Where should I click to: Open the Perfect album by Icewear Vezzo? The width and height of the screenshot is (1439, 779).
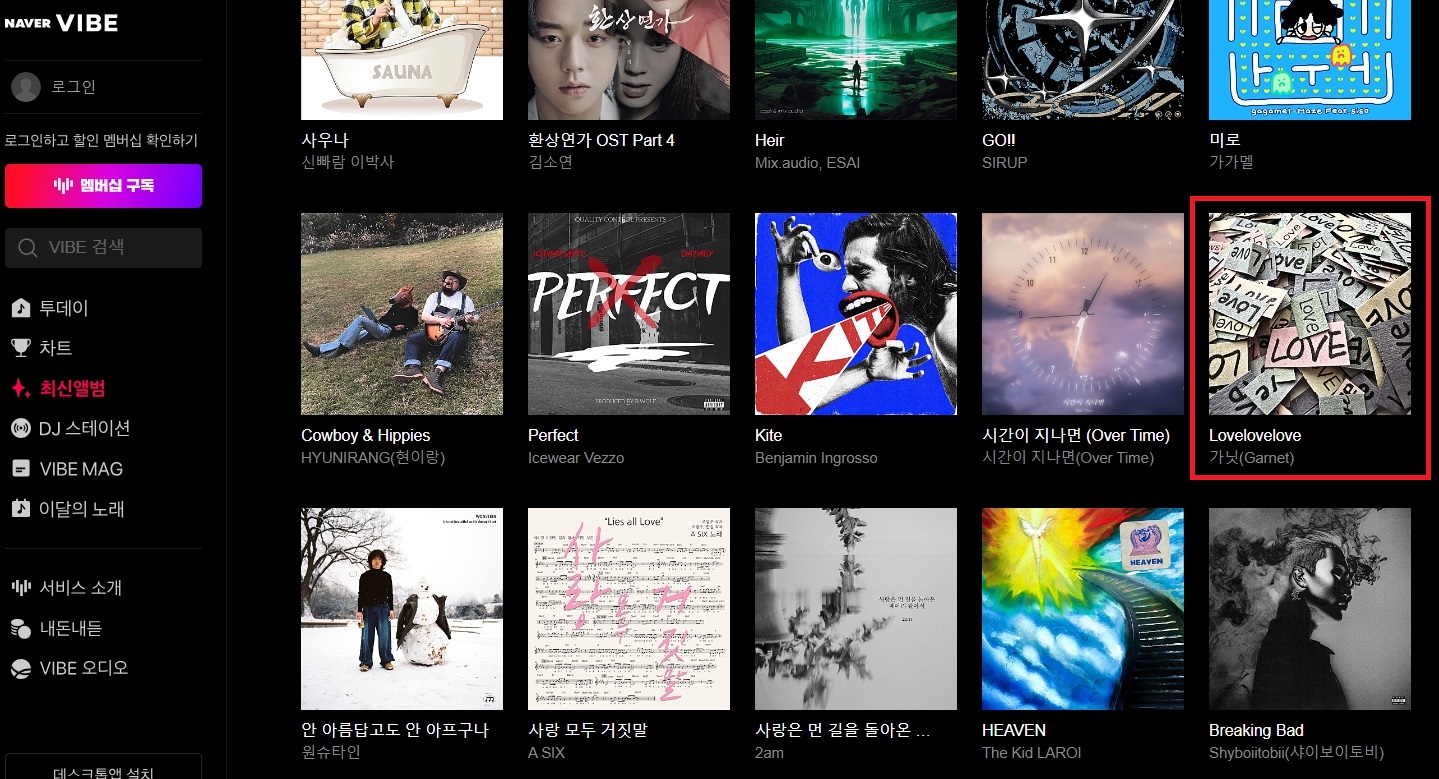pyautogui.click(x=628, y=313)
